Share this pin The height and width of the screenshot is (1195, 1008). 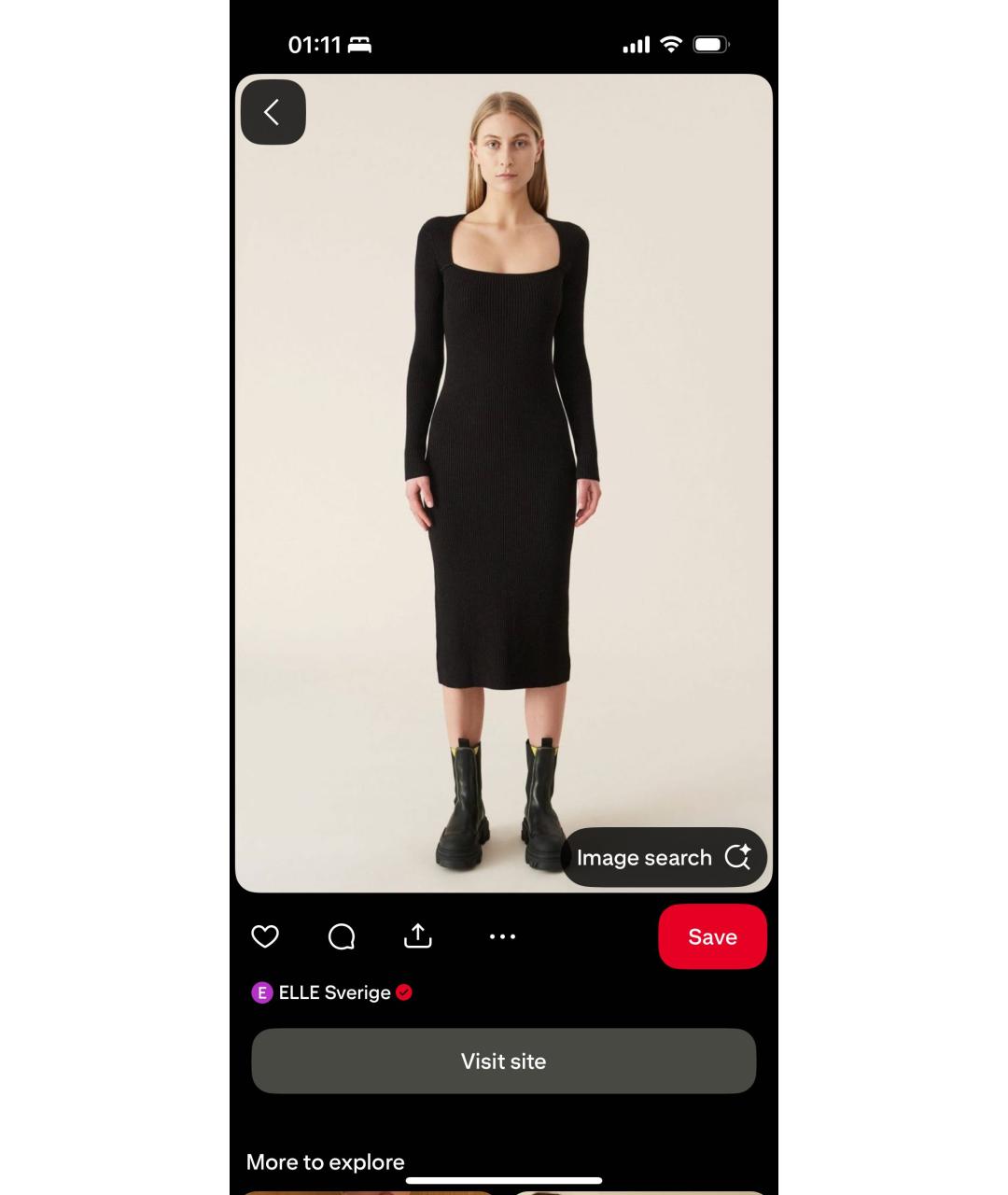tap(418, 936)
